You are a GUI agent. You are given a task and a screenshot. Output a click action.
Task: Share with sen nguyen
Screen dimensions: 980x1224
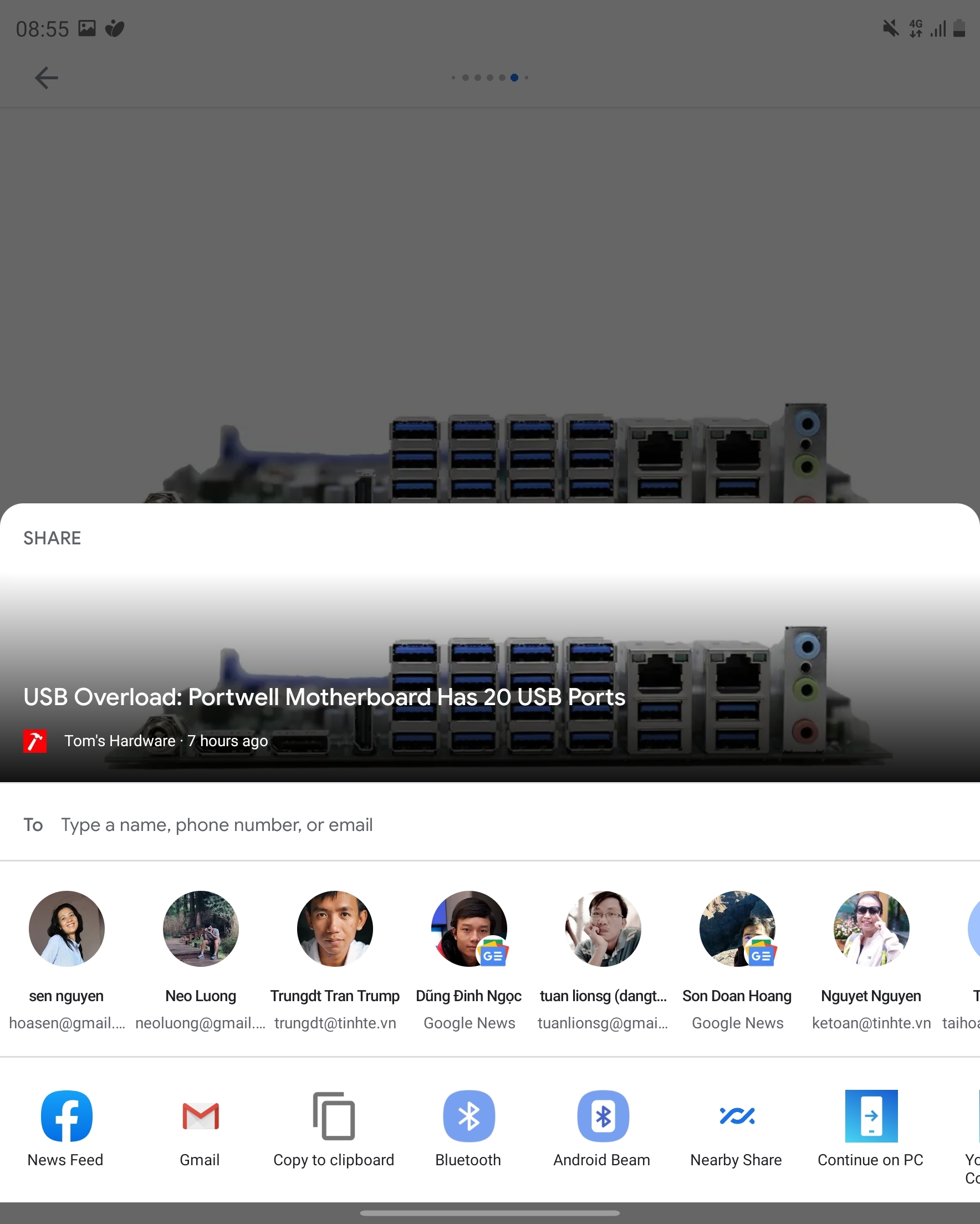point(67,929)
